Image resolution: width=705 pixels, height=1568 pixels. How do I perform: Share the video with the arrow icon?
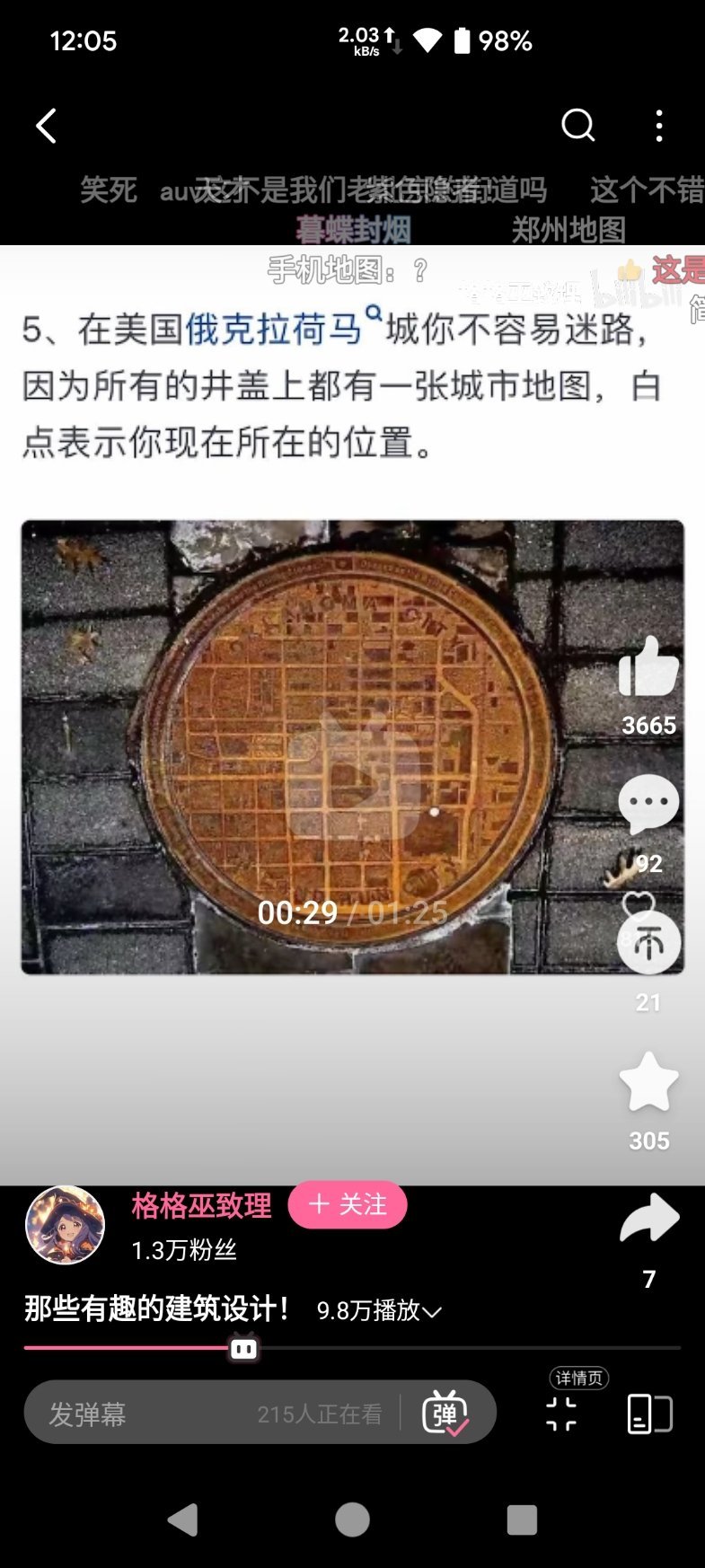pyautogui.click(x=649, y=1219)
